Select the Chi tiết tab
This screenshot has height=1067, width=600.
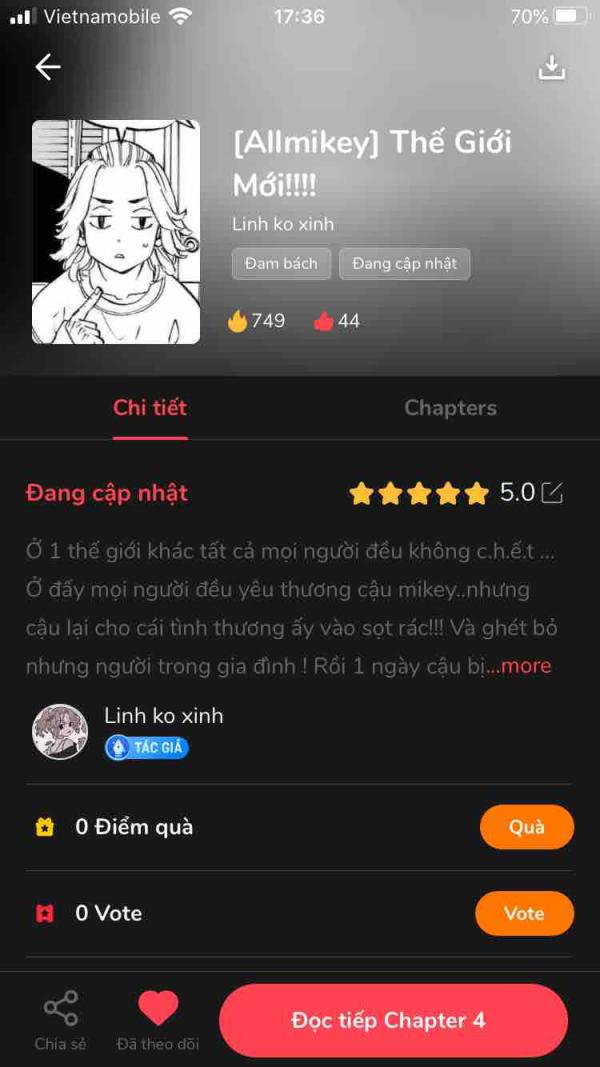[150, 408]
